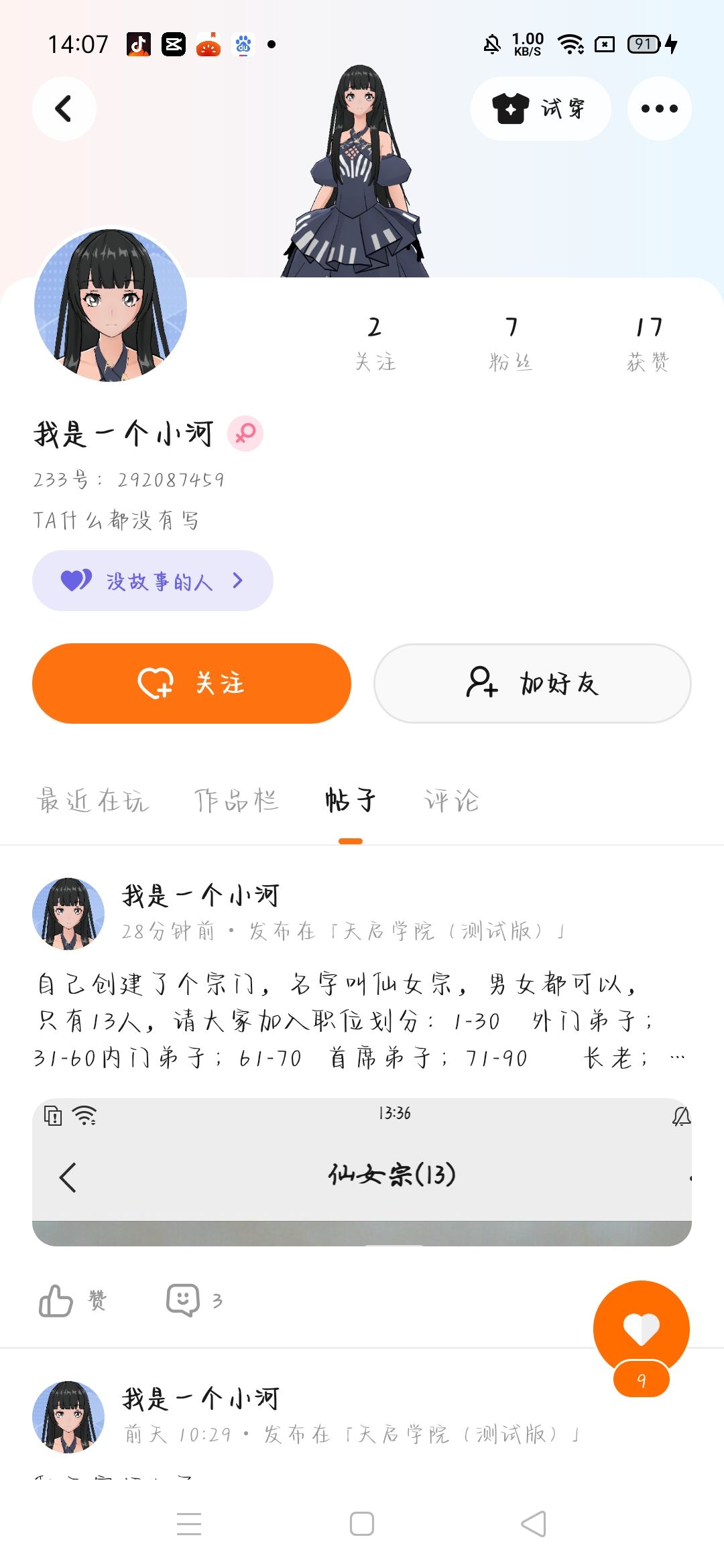
Task: View the 粉丝 fans list
Action: 511,343
